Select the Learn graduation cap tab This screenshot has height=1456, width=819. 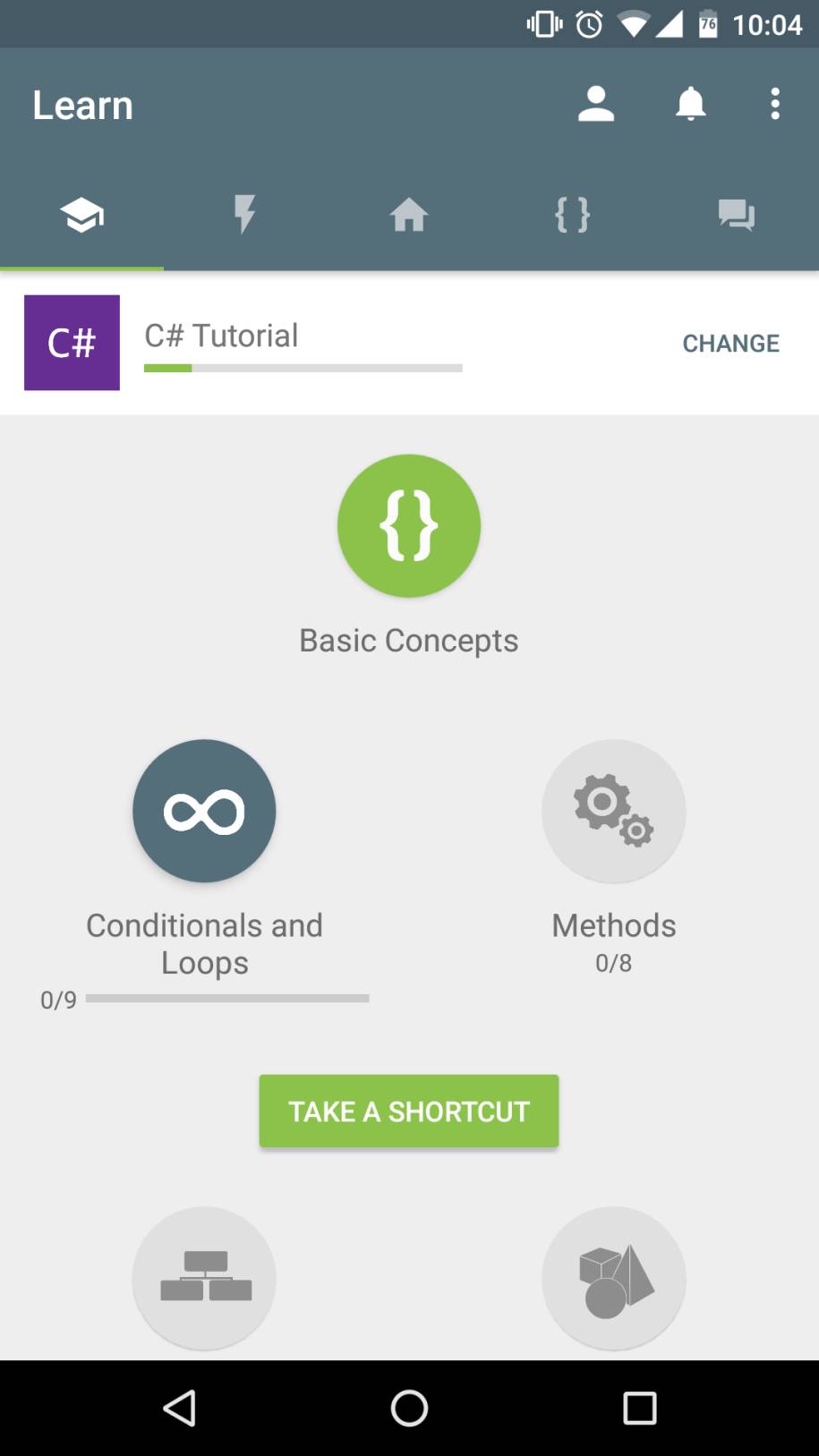pyautogui.click(x=81, y=215)
